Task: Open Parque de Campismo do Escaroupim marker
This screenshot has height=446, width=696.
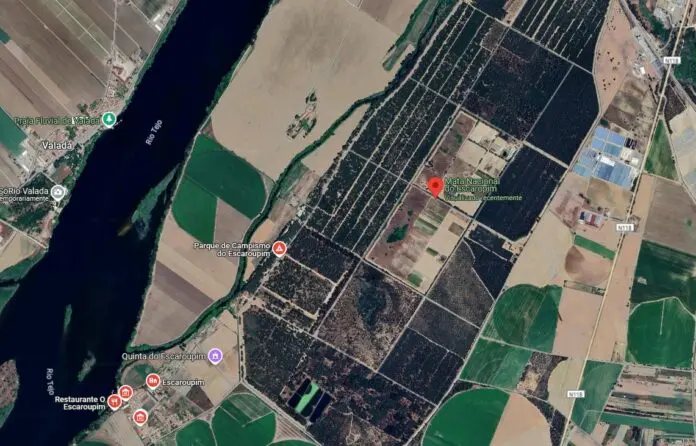Action: (280, 247)
